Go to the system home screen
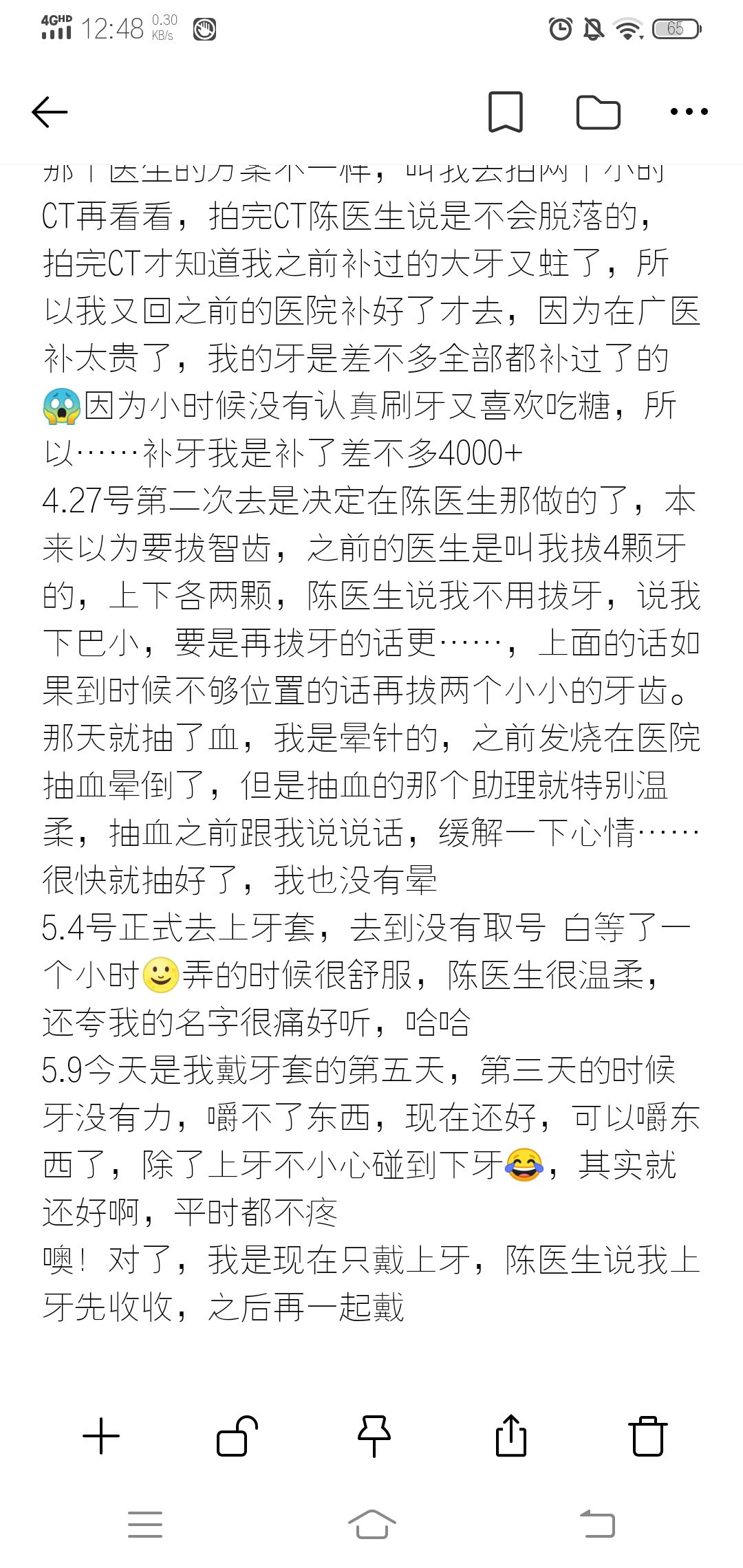Viewport: 743px width, 1568px height. click(371, 1524)
